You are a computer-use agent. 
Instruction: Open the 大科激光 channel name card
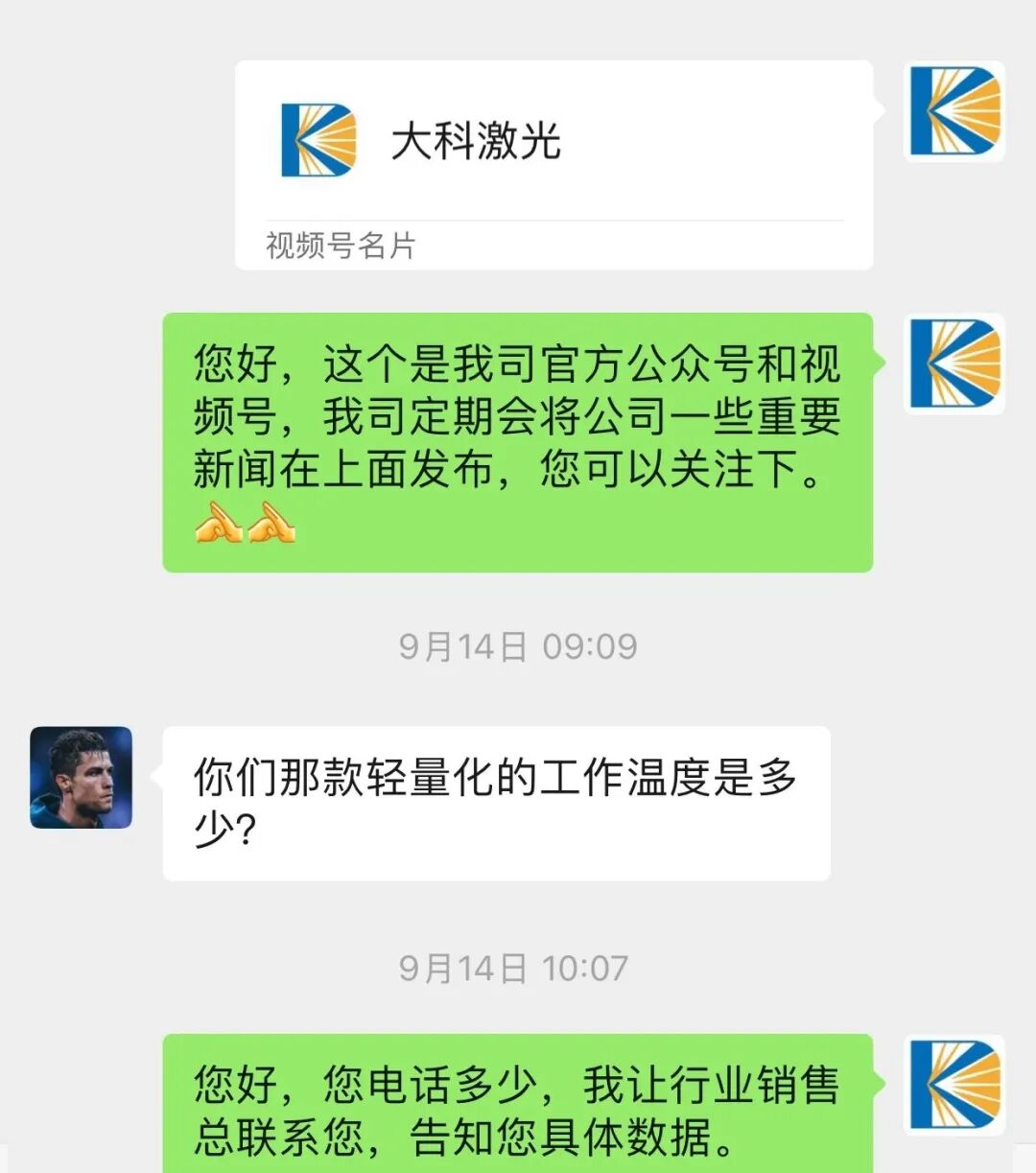(553, 164)
